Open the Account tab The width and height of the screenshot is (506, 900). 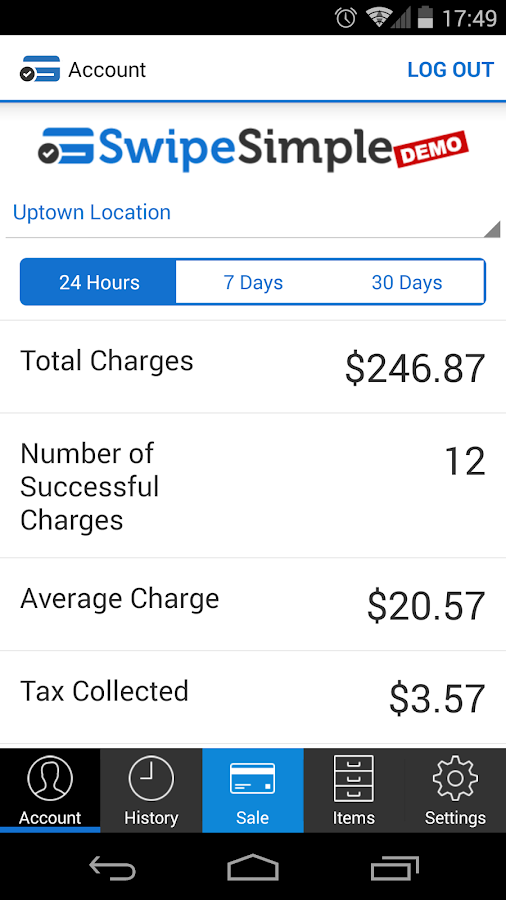point(50,790)
